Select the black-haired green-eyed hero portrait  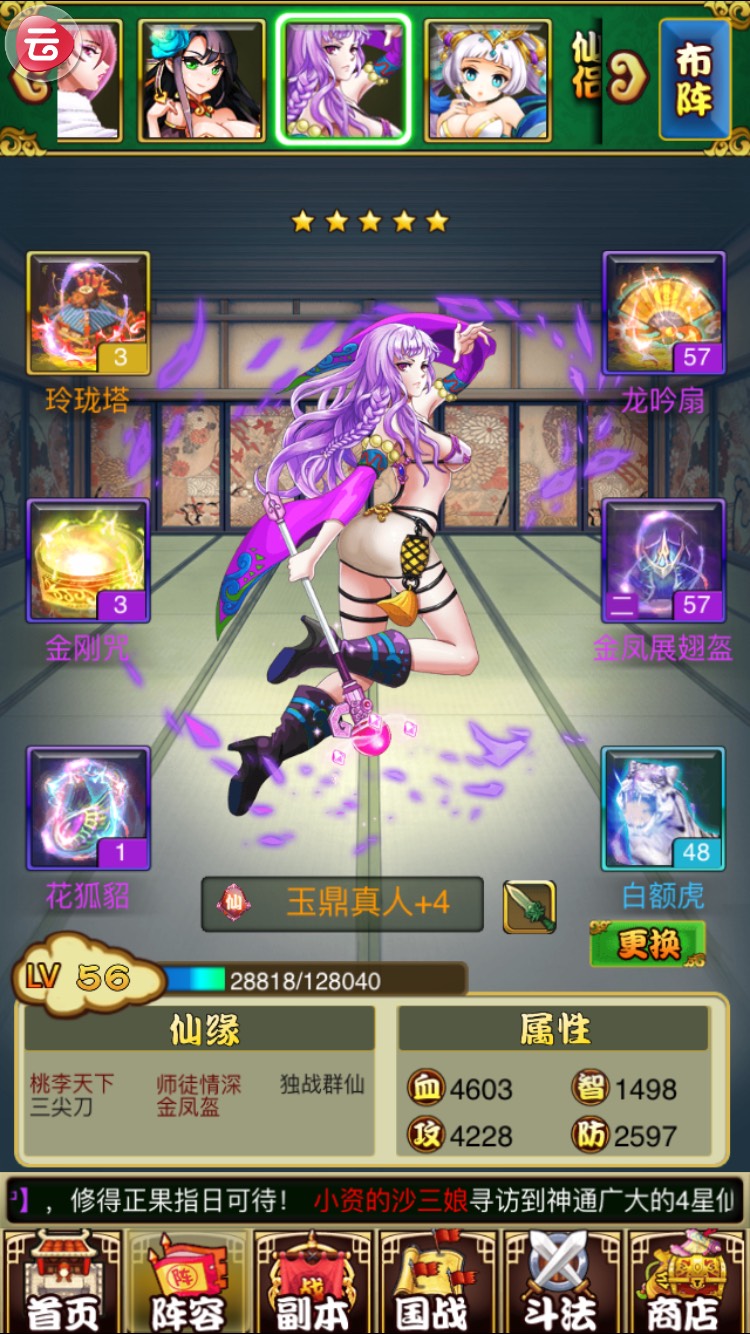tap(201, 80)
